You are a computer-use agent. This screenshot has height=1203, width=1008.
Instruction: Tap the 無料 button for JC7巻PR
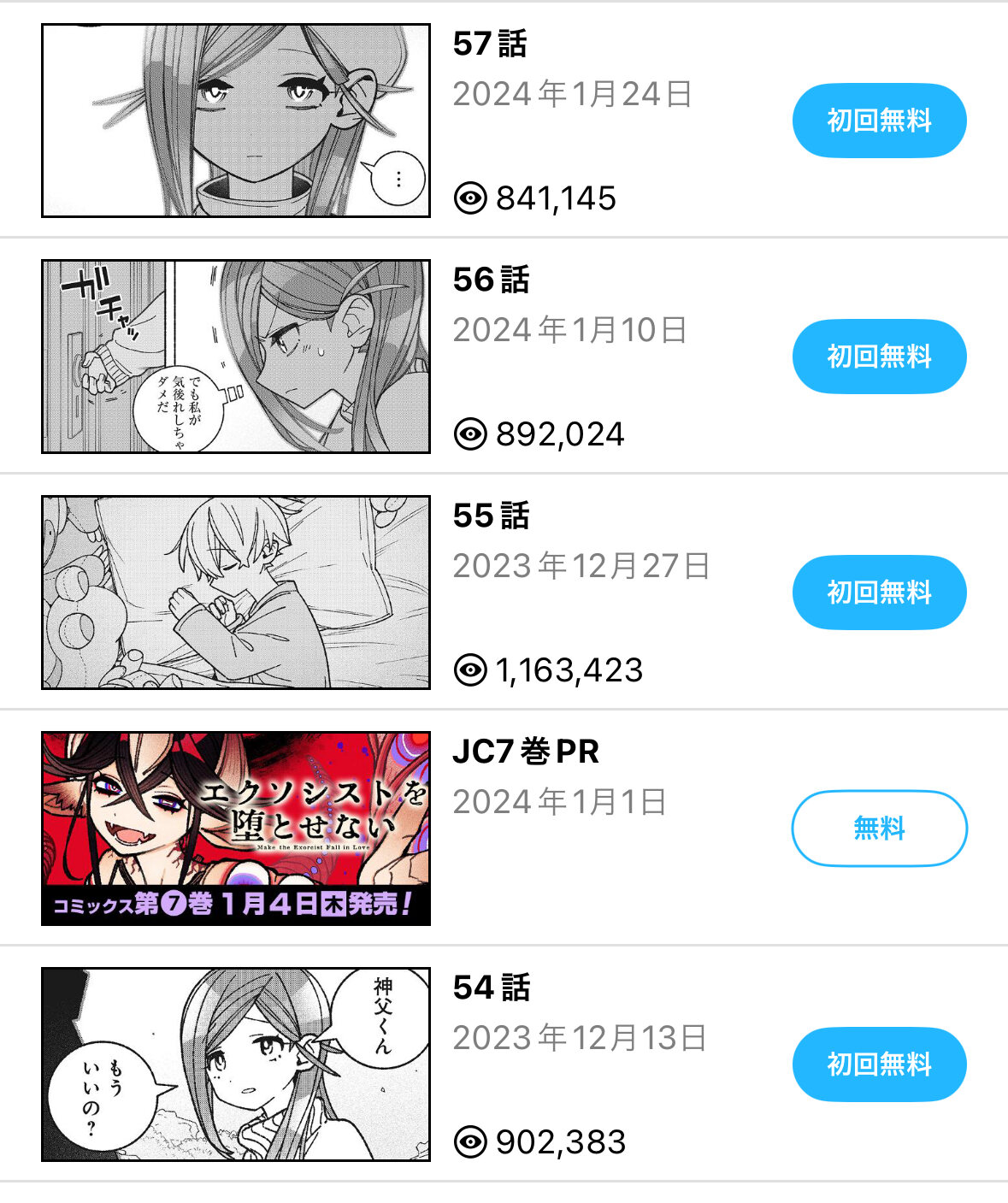(879, 829)
